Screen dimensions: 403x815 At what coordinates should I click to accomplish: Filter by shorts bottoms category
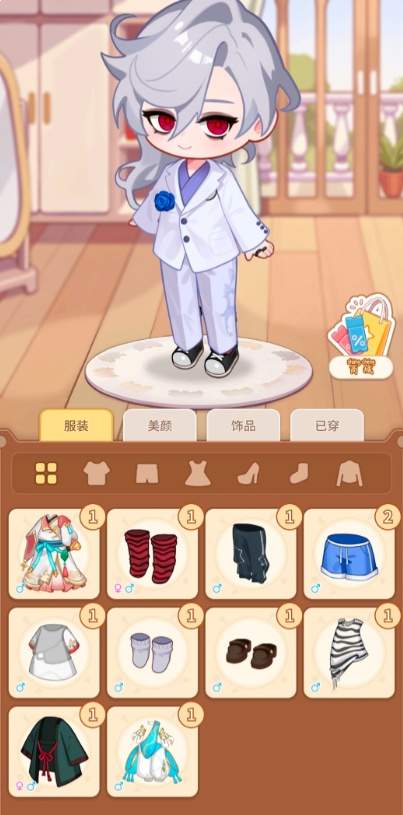[x=147, y=474]
